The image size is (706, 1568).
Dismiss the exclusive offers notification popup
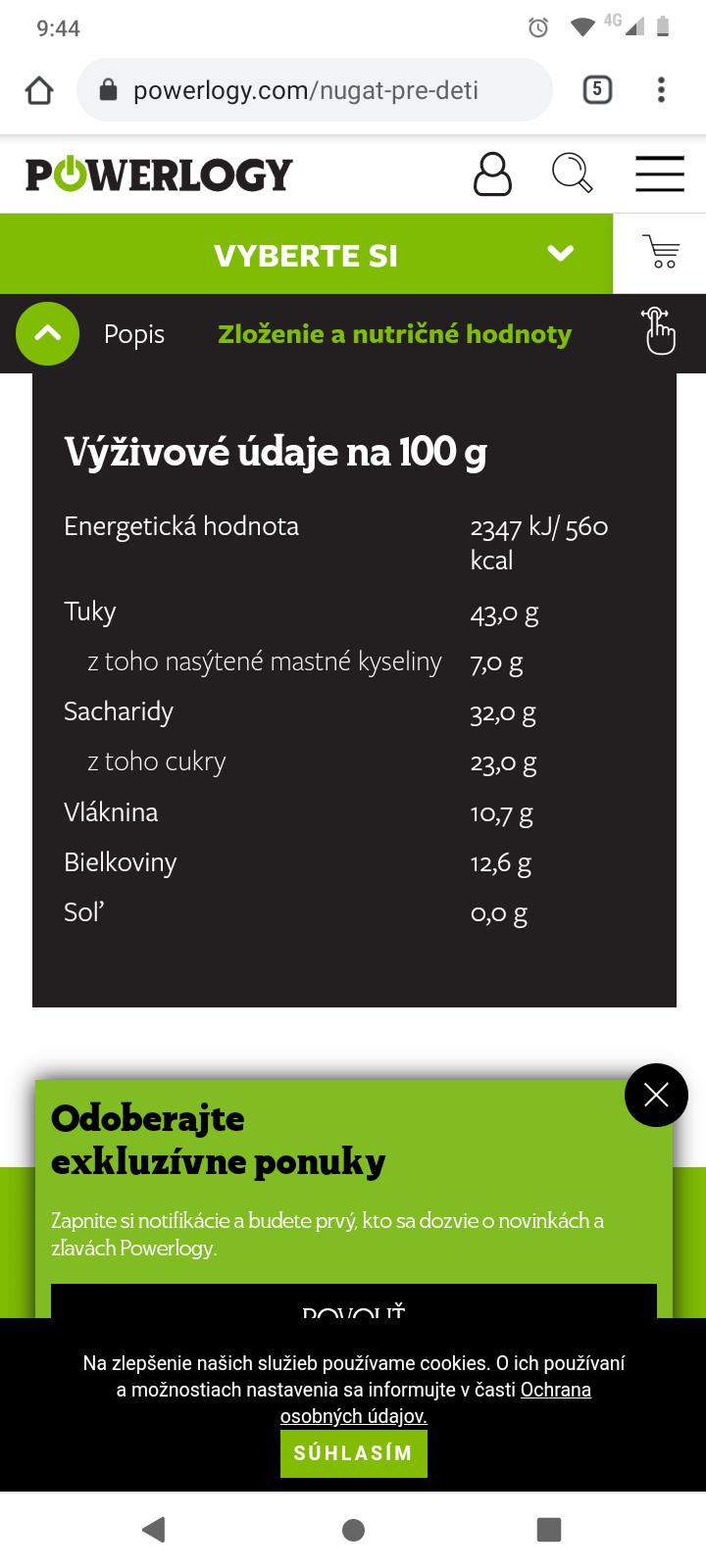[656, 1095]
